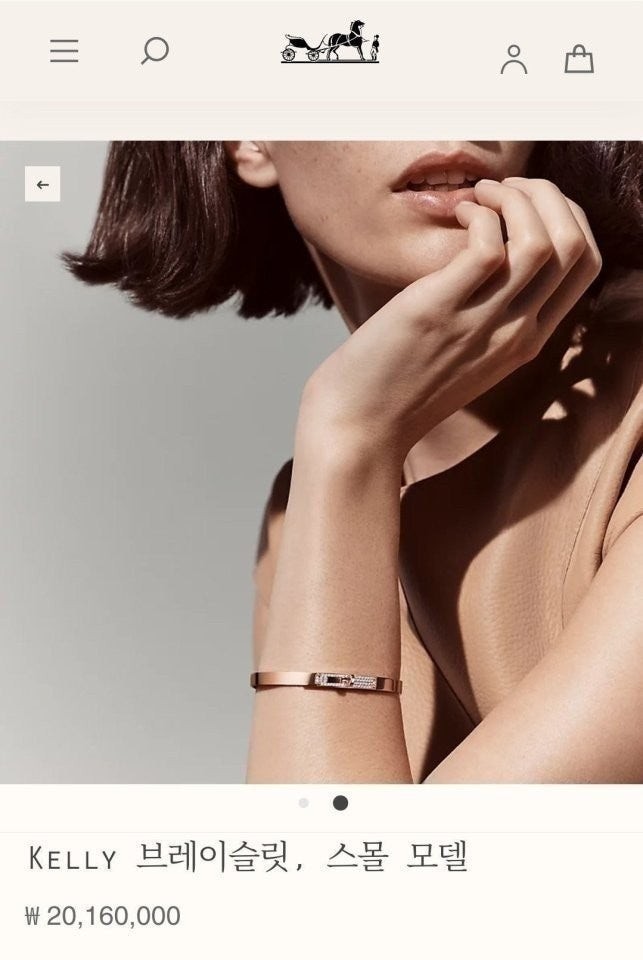Show the previous product image arrow
The width and height of the screenshot is (643, 960).
[42, 185]
